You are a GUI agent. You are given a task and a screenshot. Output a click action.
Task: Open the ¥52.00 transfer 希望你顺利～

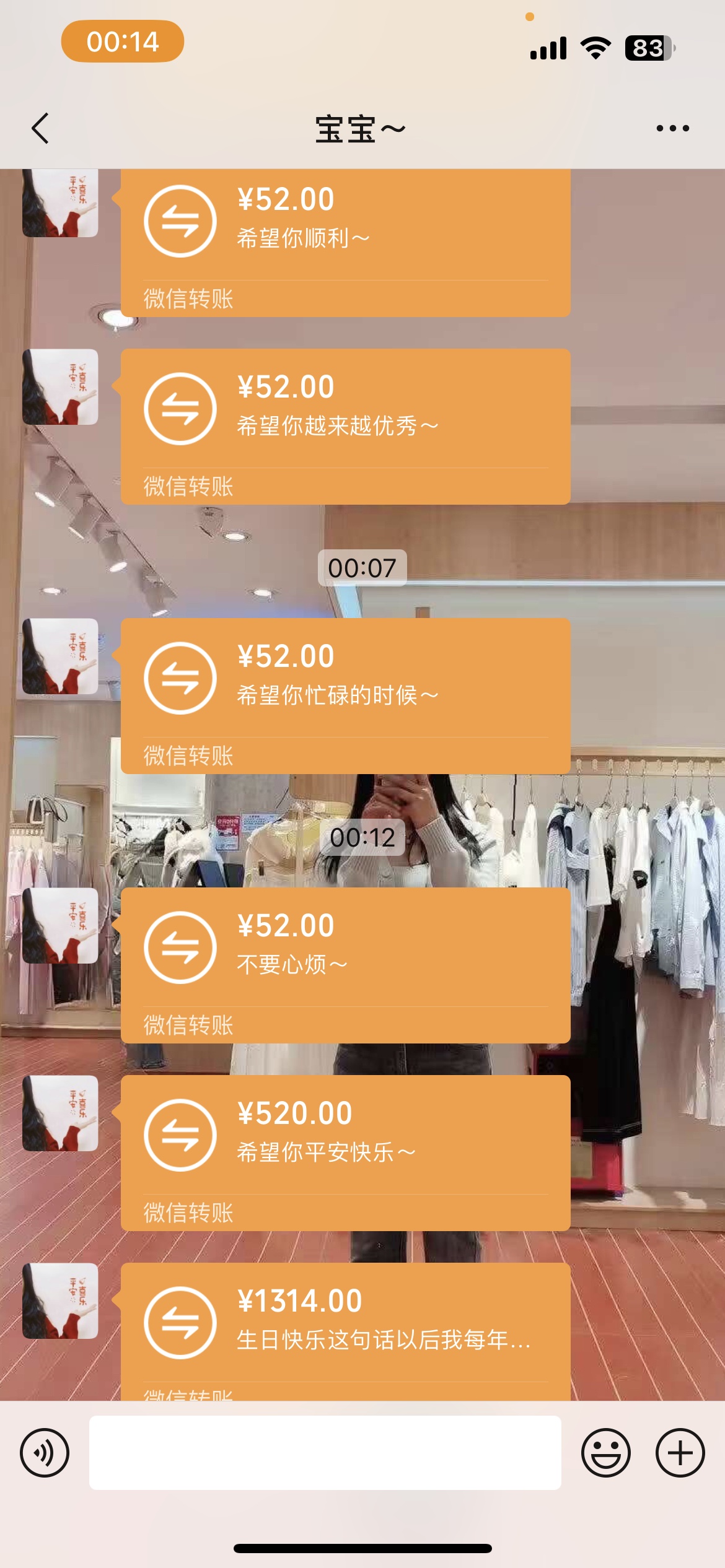[x=345, y=243]
